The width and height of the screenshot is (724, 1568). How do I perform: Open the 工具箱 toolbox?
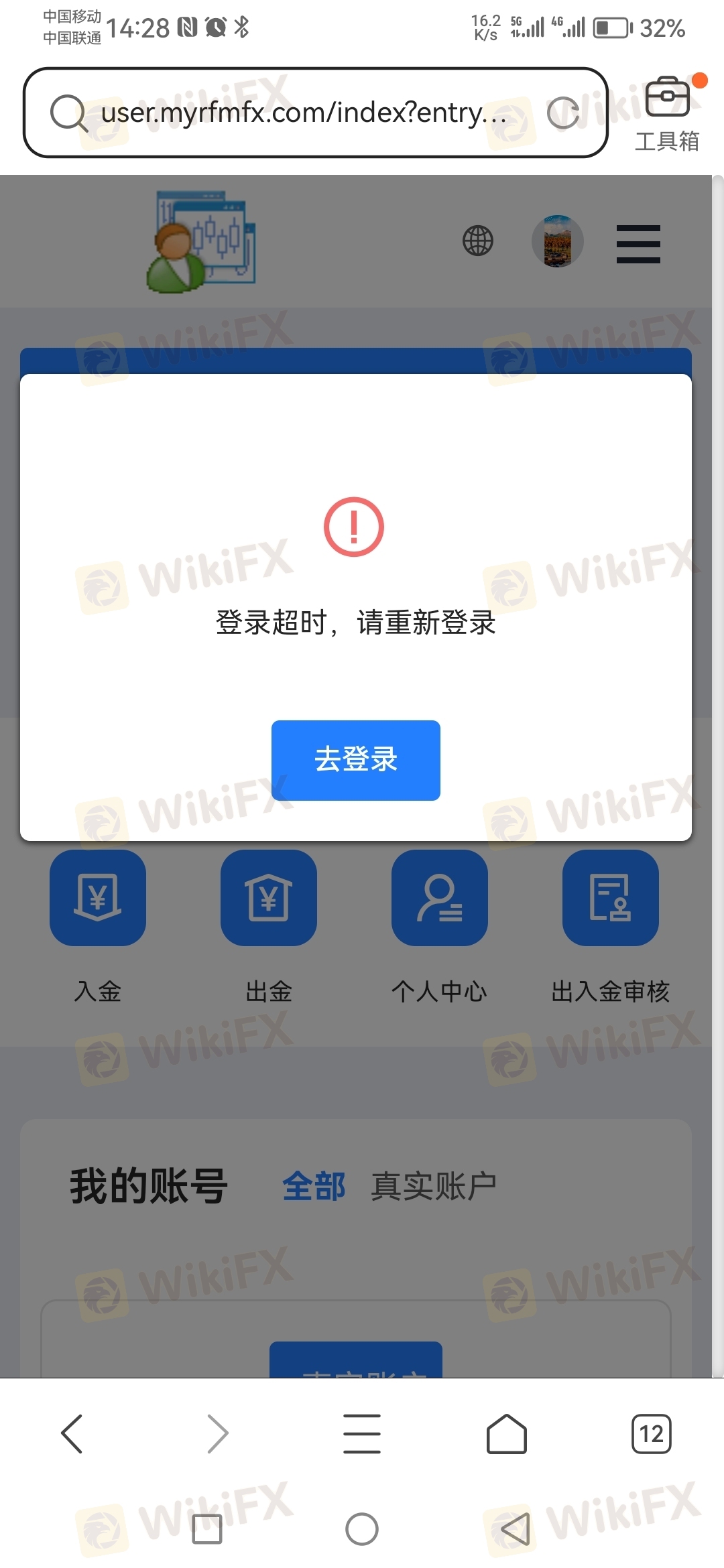(667, 114)
